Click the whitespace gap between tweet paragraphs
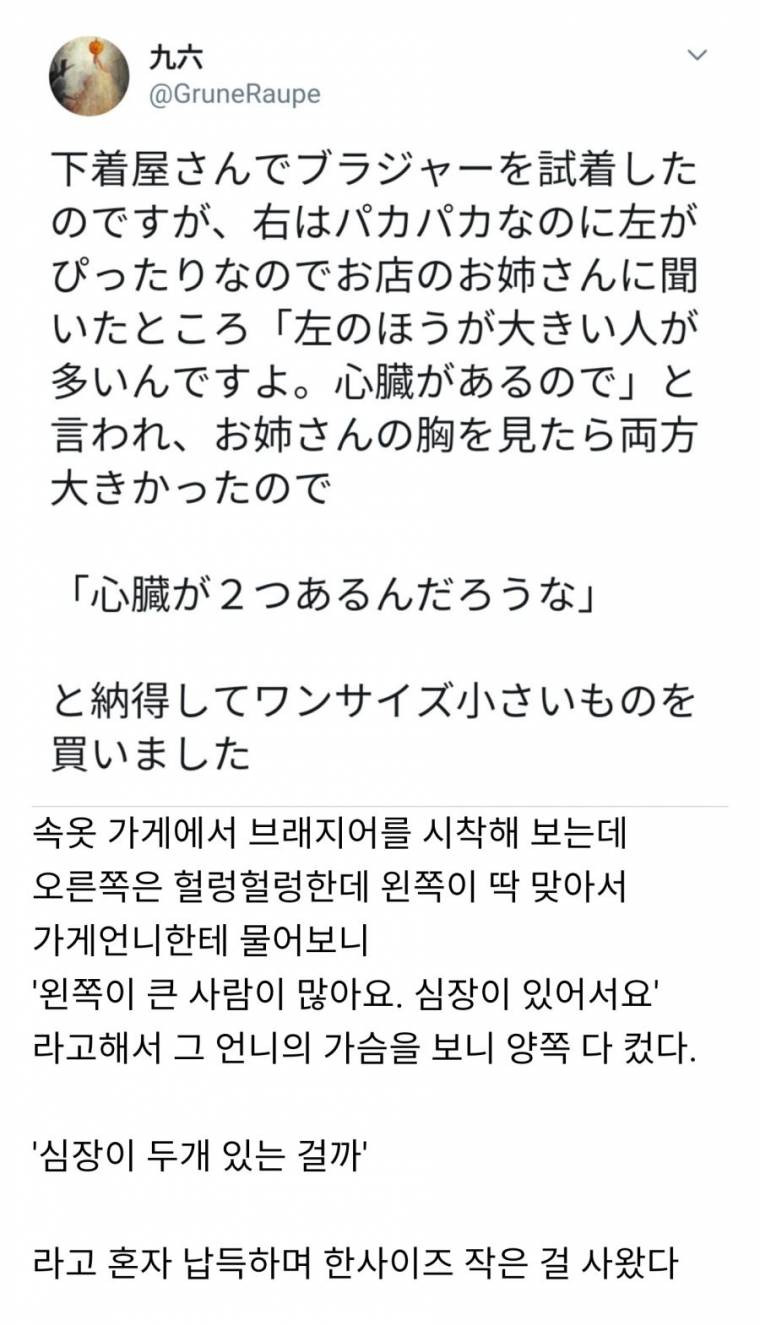Screen dimensions: 760x1325 pyautogui.click(x=380, y=540)
